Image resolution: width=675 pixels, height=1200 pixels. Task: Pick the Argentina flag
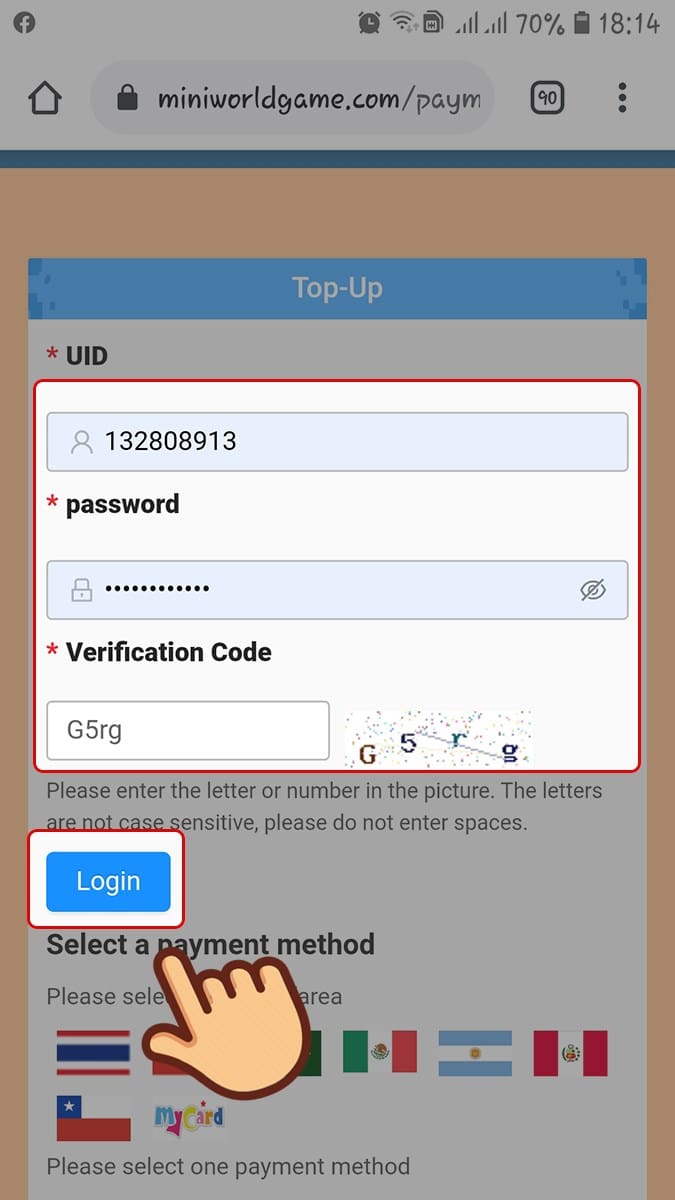[x=475, y=1053]
